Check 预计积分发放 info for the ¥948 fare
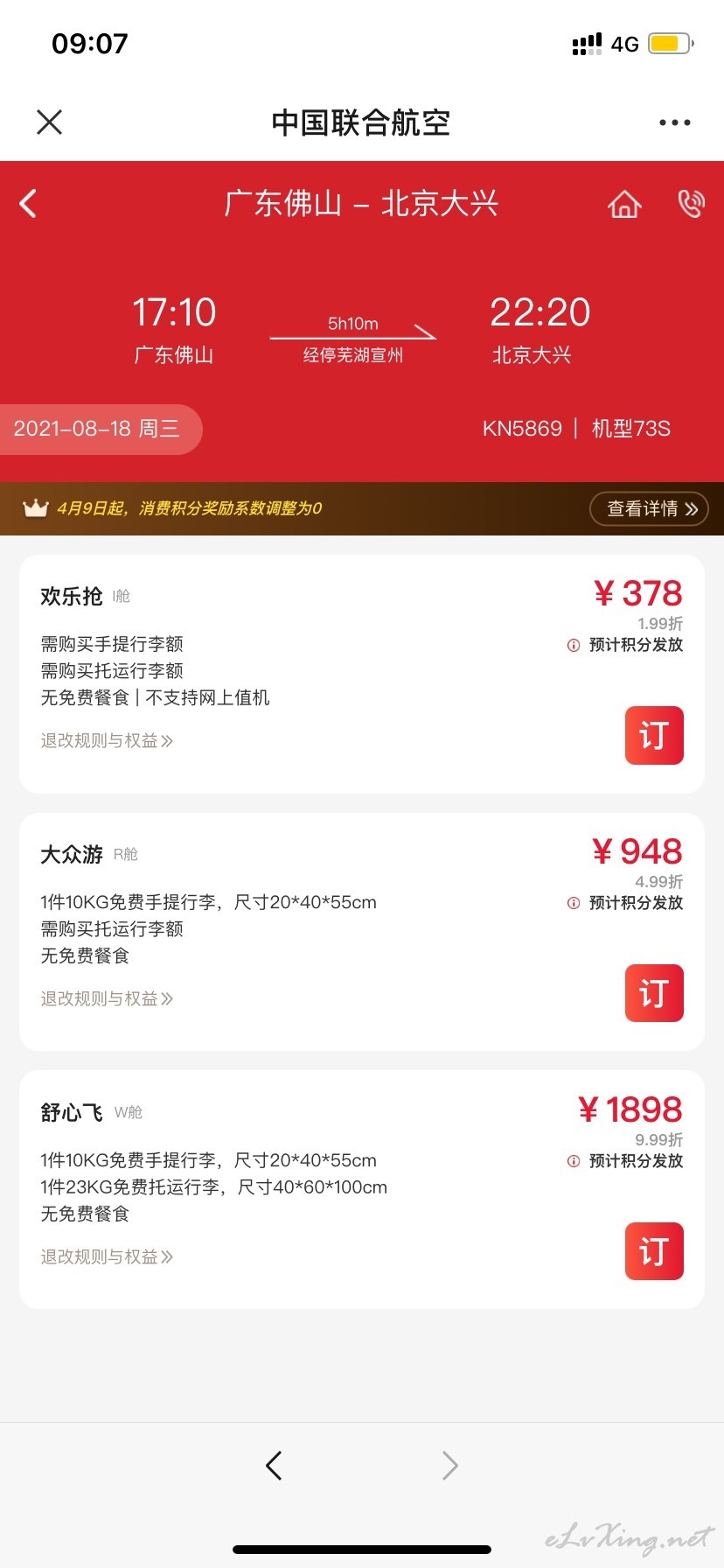The image size is (724, 1568). click(x=625, y=903)
